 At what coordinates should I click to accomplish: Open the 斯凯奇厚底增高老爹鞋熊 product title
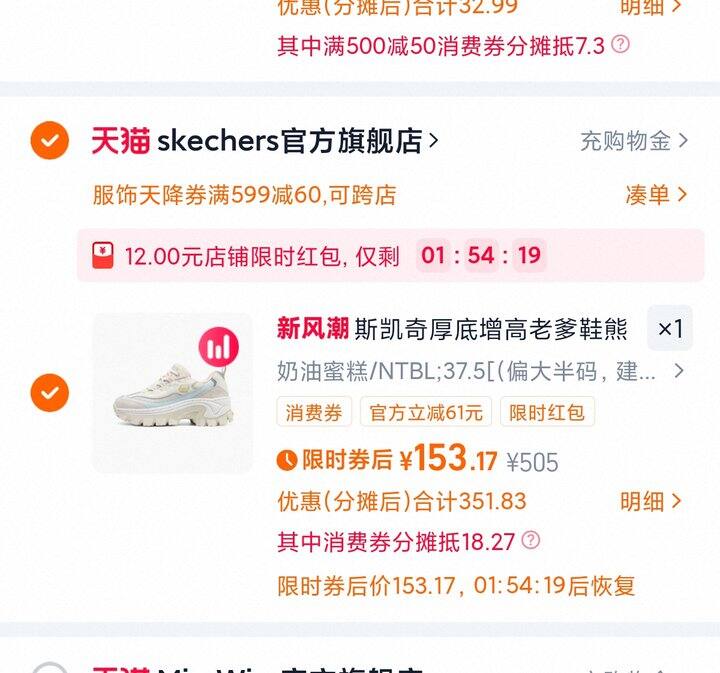coord(452,328)
